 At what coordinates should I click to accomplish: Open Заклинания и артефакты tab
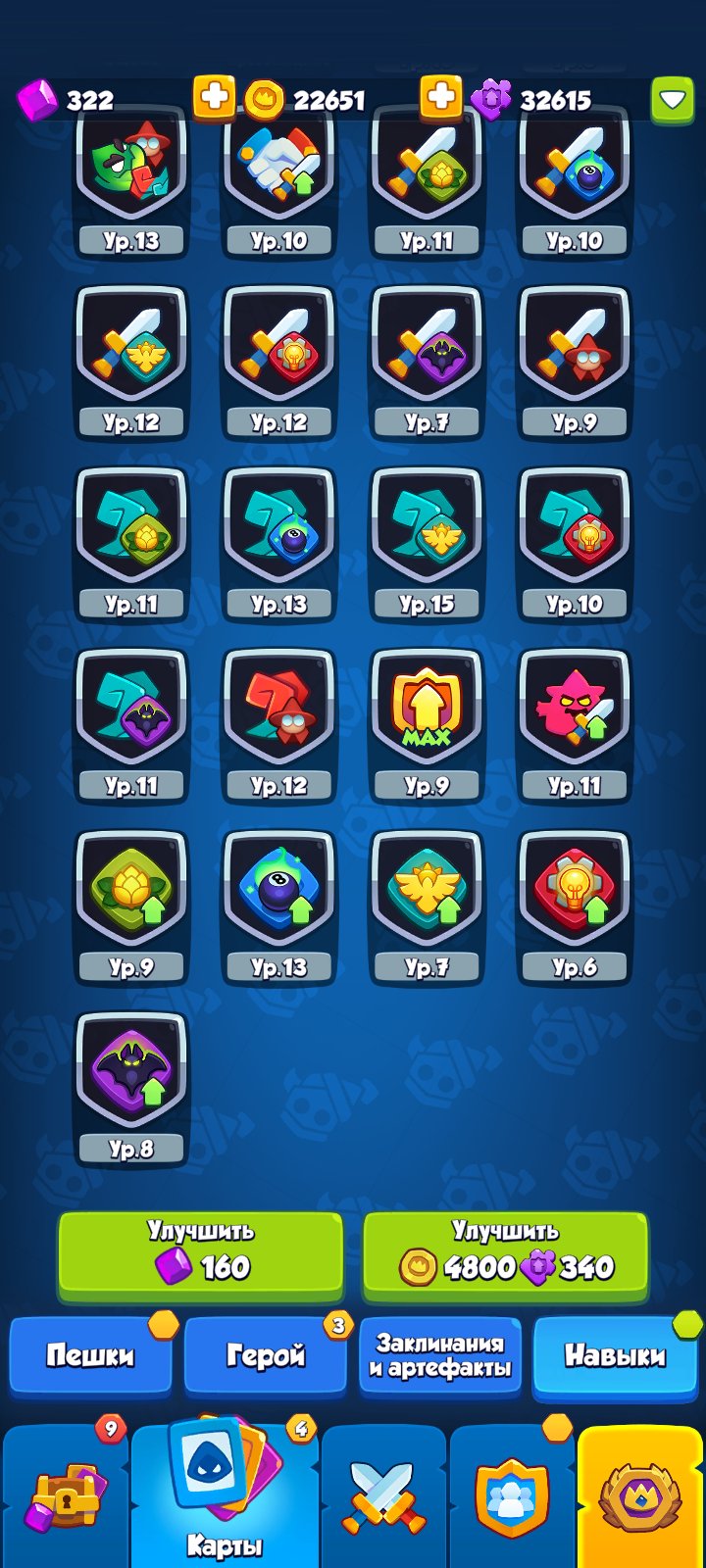click(x=440, y=1356)
